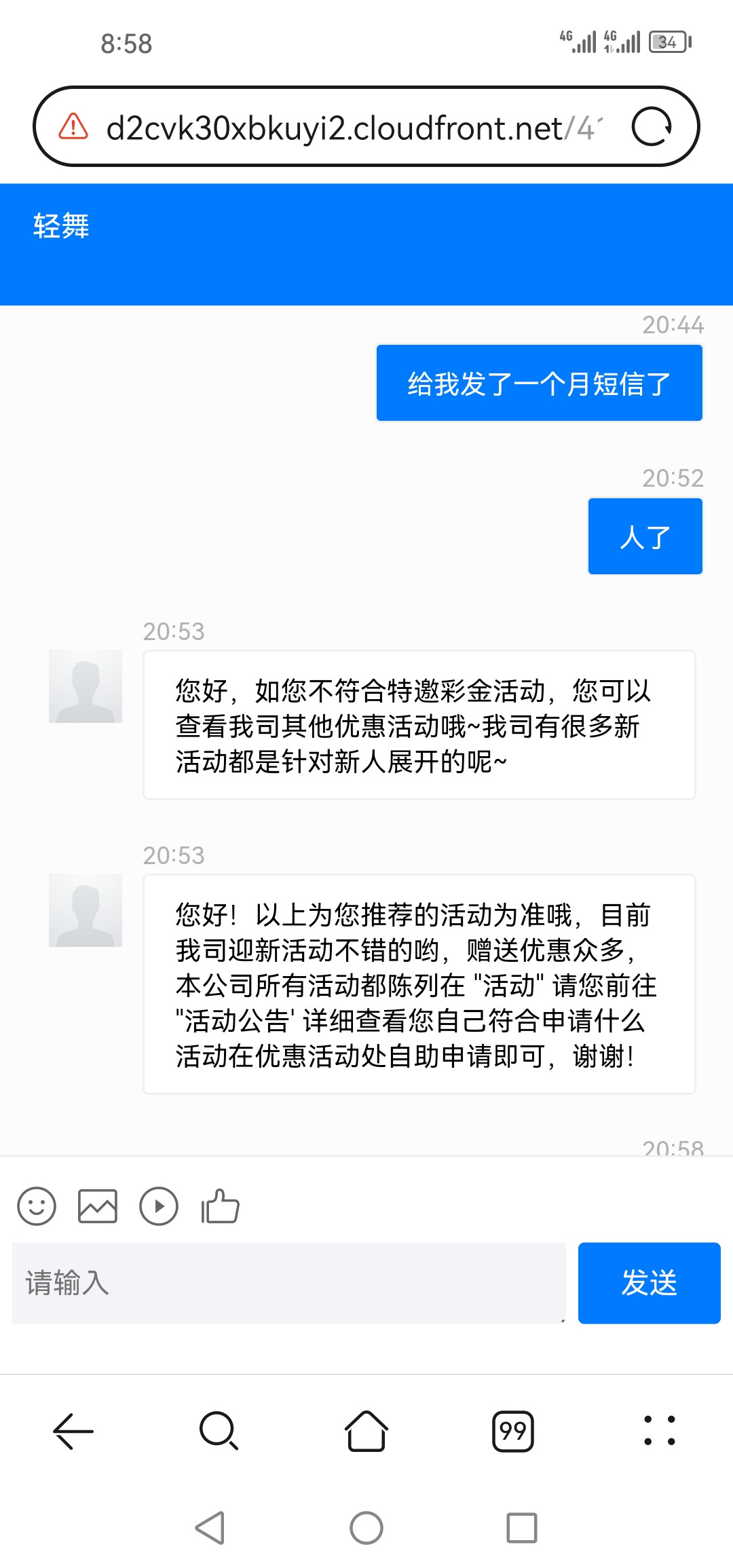Attach an image to the chat
The width and height of the screenshot is (733, 1568).
click(x=98, y=1206)
